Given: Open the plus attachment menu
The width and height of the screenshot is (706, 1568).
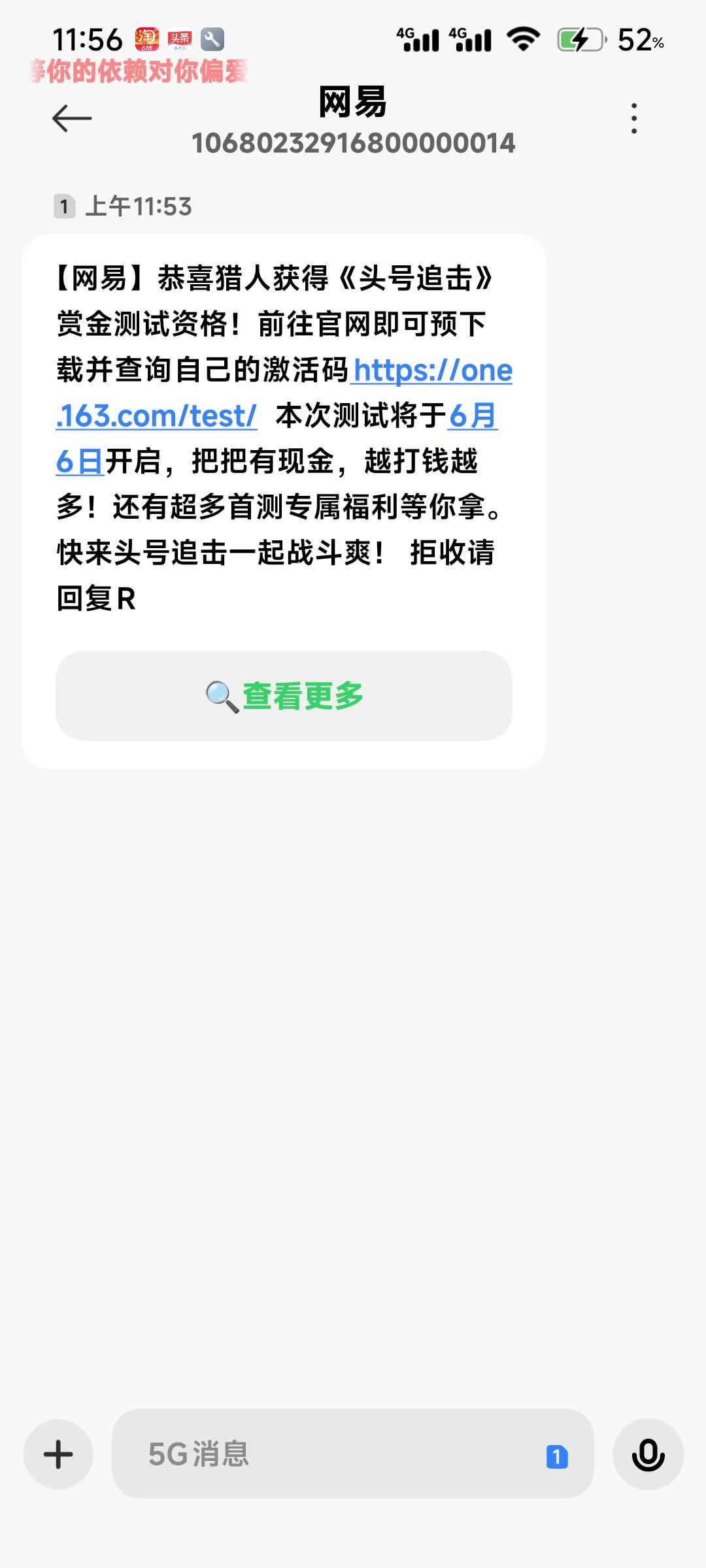Looking at the screenshot, I should click(58, 1454).
